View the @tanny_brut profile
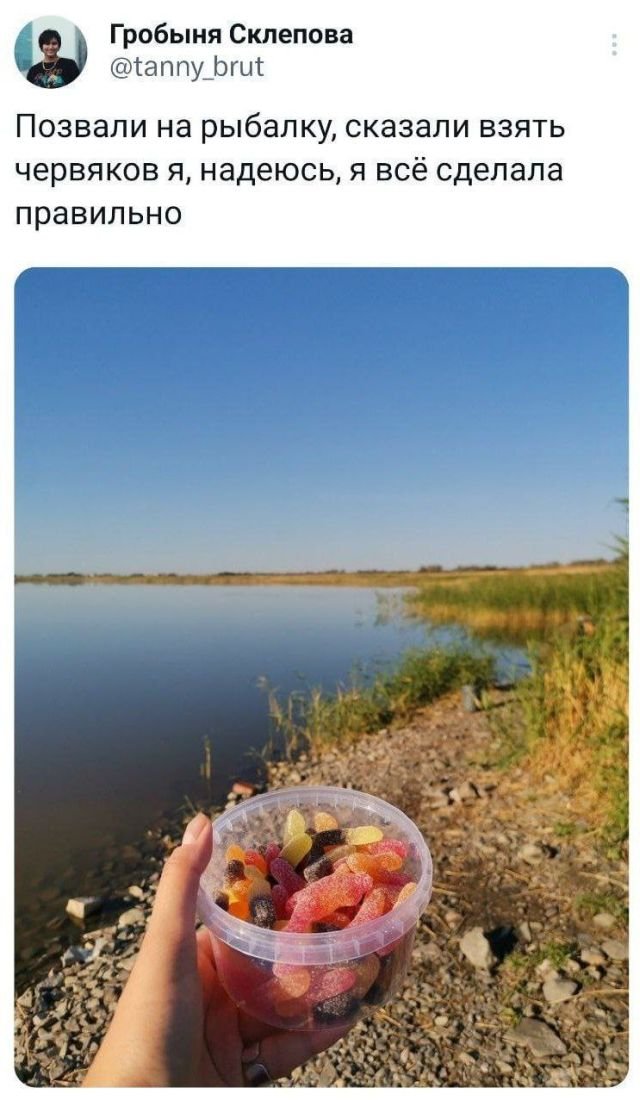 187,67
